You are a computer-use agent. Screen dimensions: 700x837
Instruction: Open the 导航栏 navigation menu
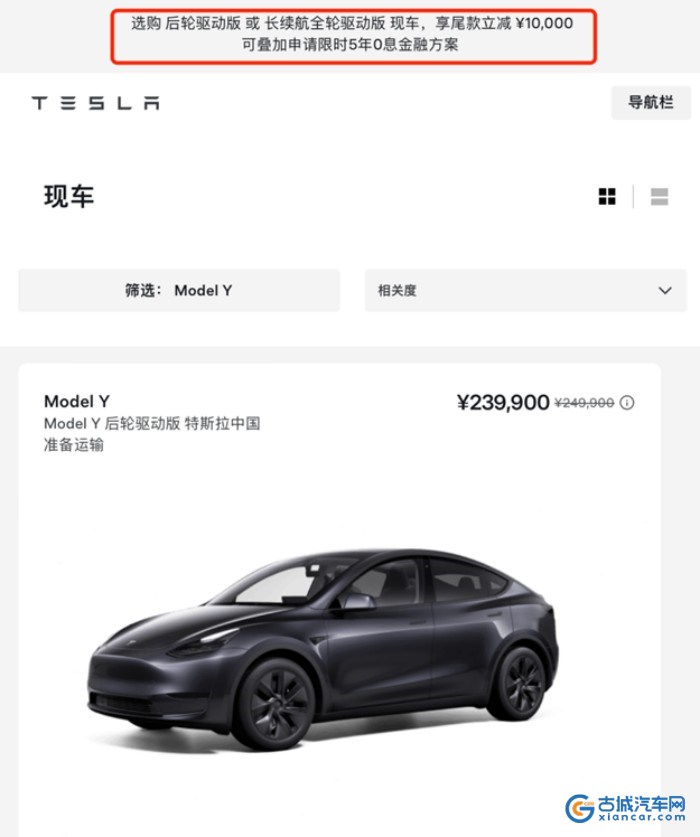[650, 103]
